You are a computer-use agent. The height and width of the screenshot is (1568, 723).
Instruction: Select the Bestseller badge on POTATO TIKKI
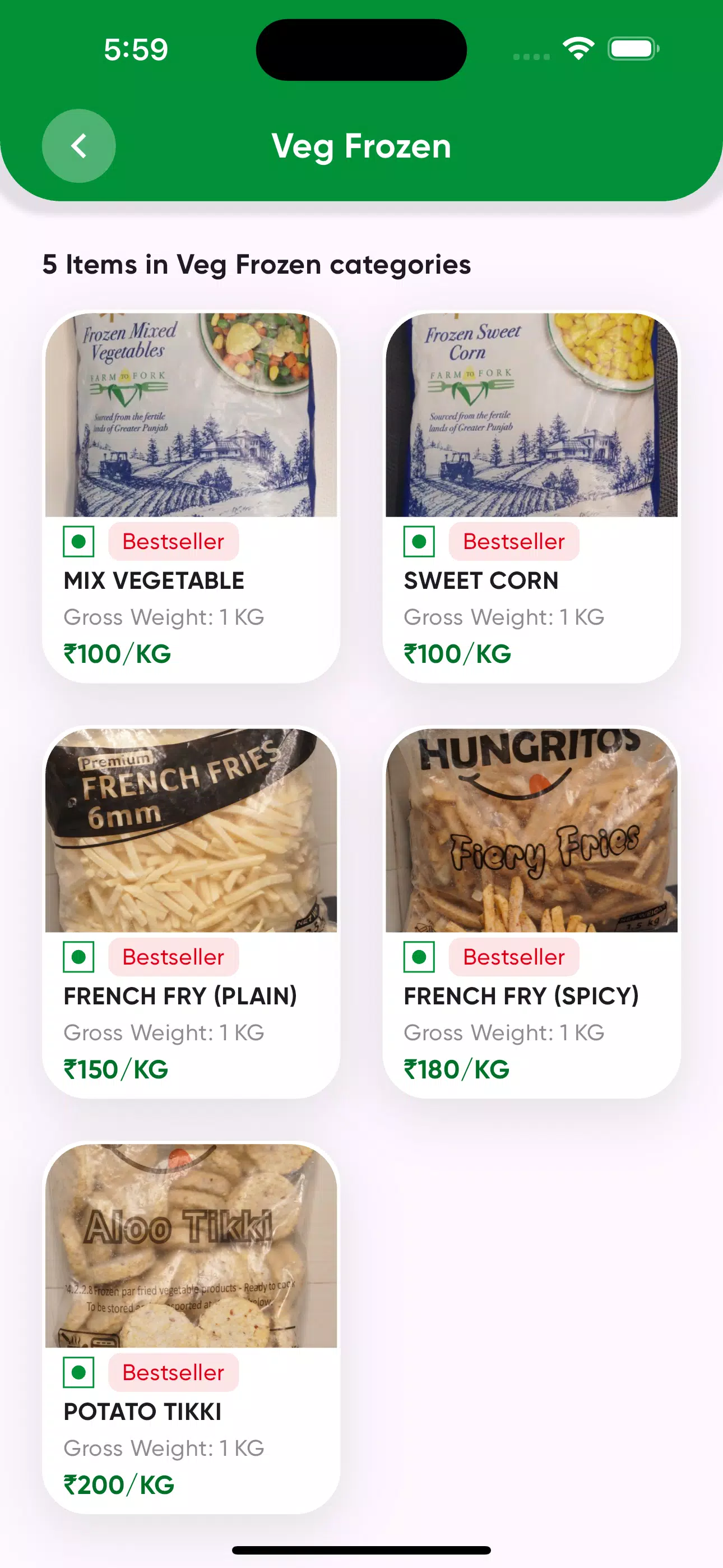(173, 1372)
